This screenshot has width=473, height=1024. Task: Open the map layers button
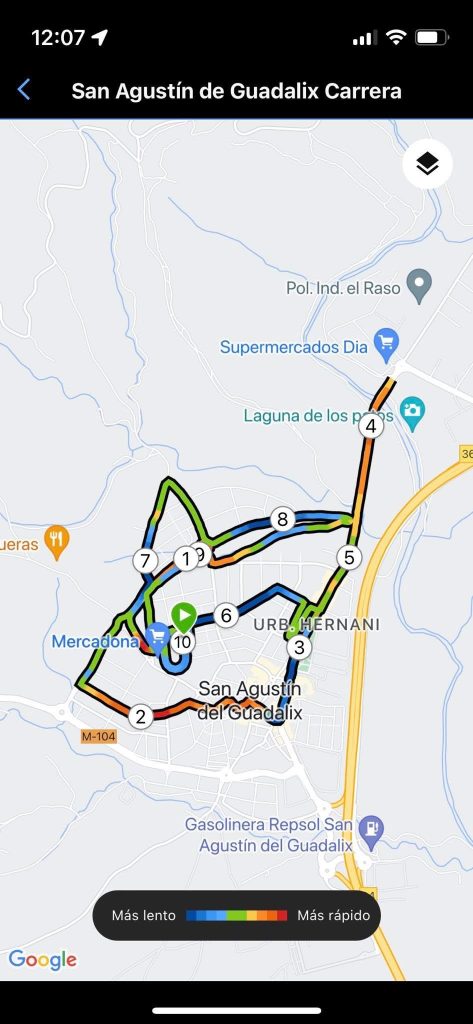pyautogui.click(x=427, y=165)
